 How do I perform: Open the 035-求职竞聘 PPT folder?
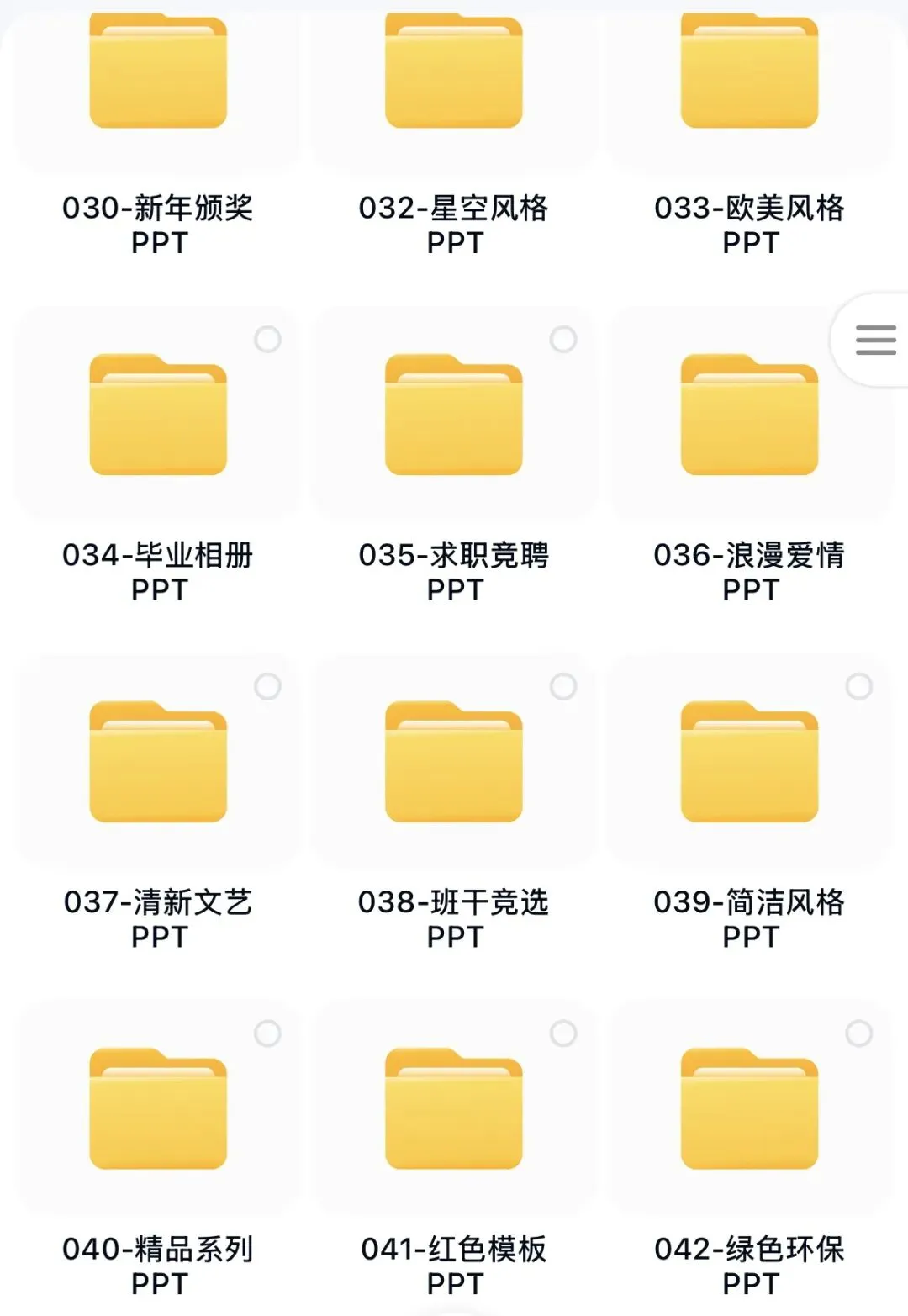pos(454,415)
